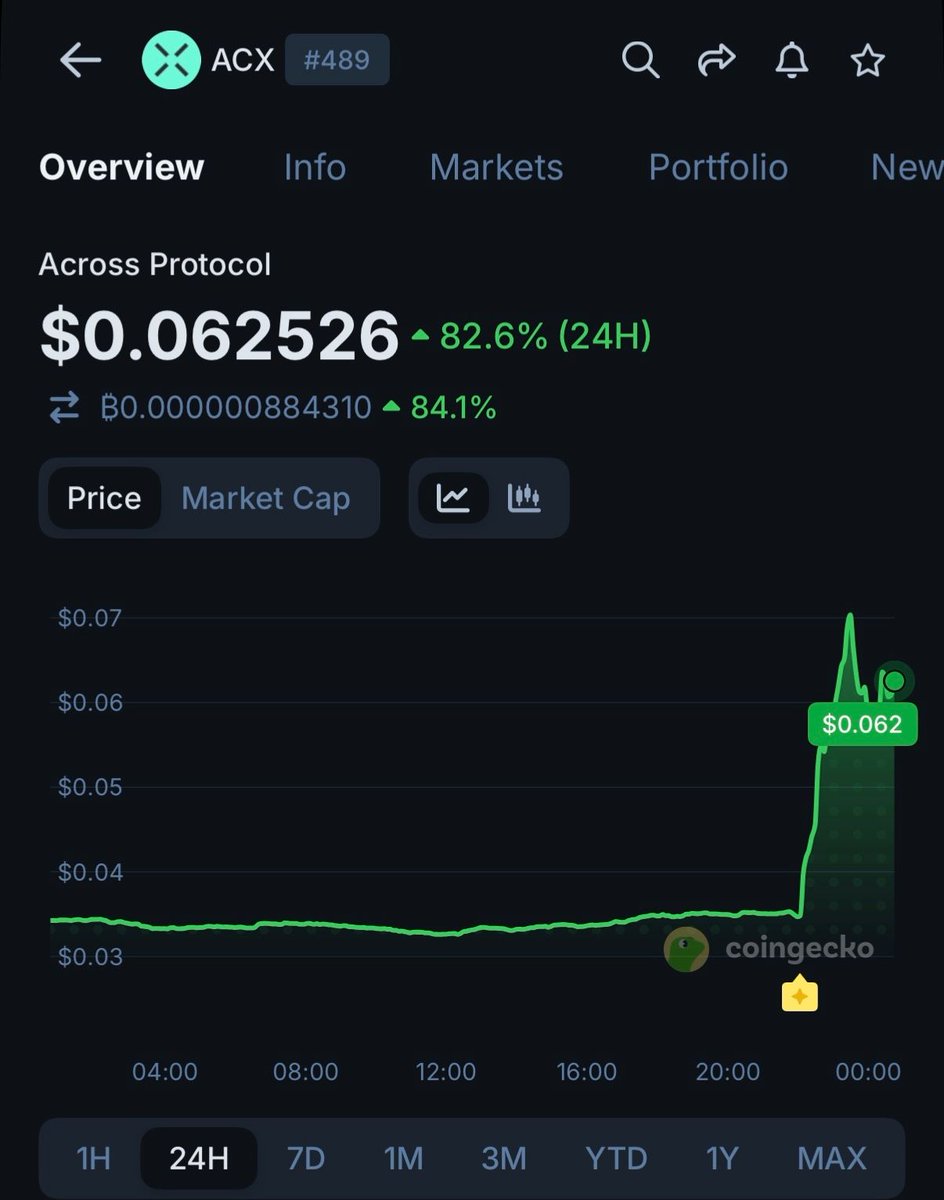Image resolution: width=944 pixels, height=1200 pixels.
Task: Switch to candlestick chart view
Action: (x=525, y=498)
